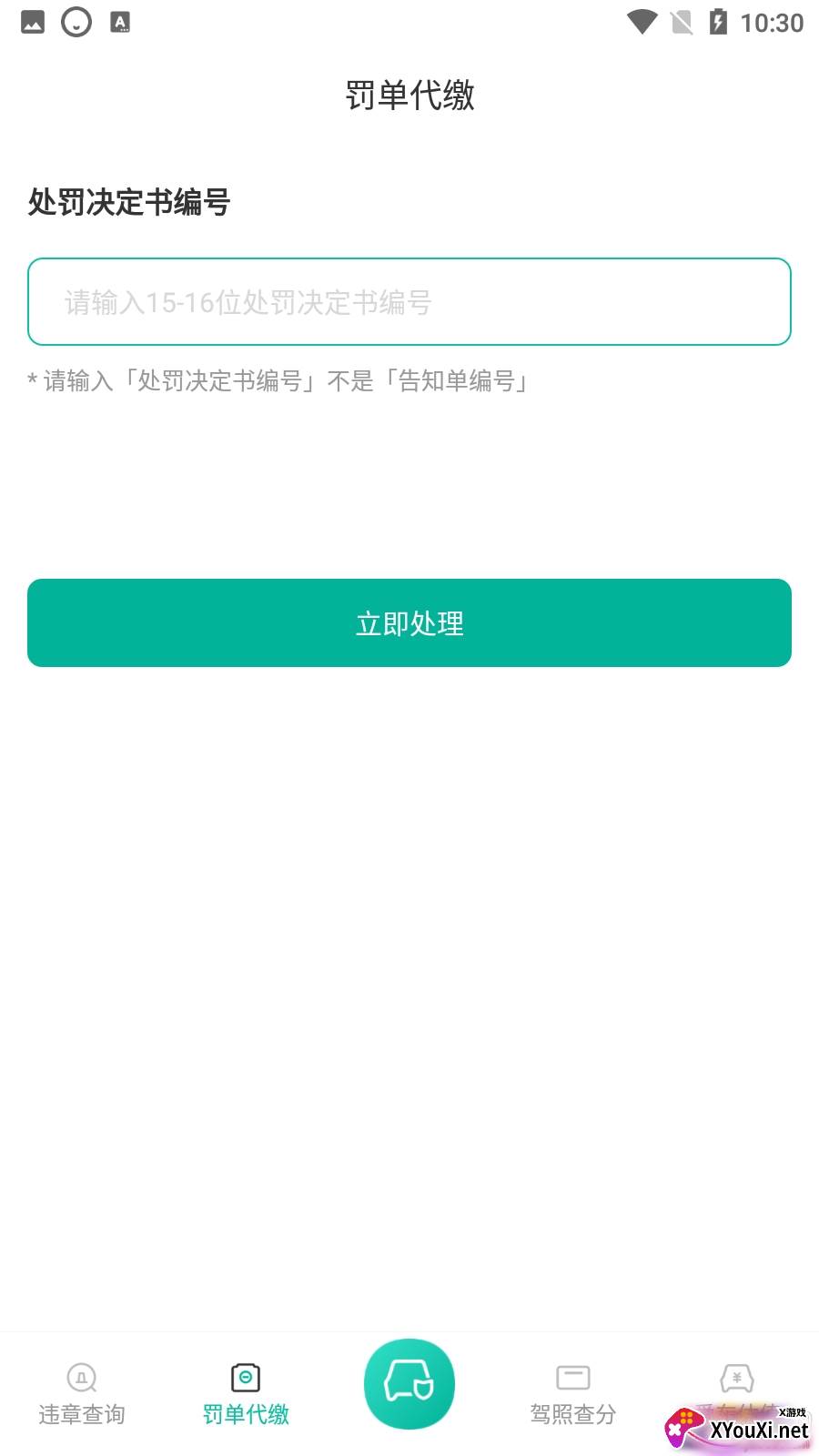The image size is (819, 1456).
Task: Go to the 驾照查分 tab
Action: point(573,1393)
